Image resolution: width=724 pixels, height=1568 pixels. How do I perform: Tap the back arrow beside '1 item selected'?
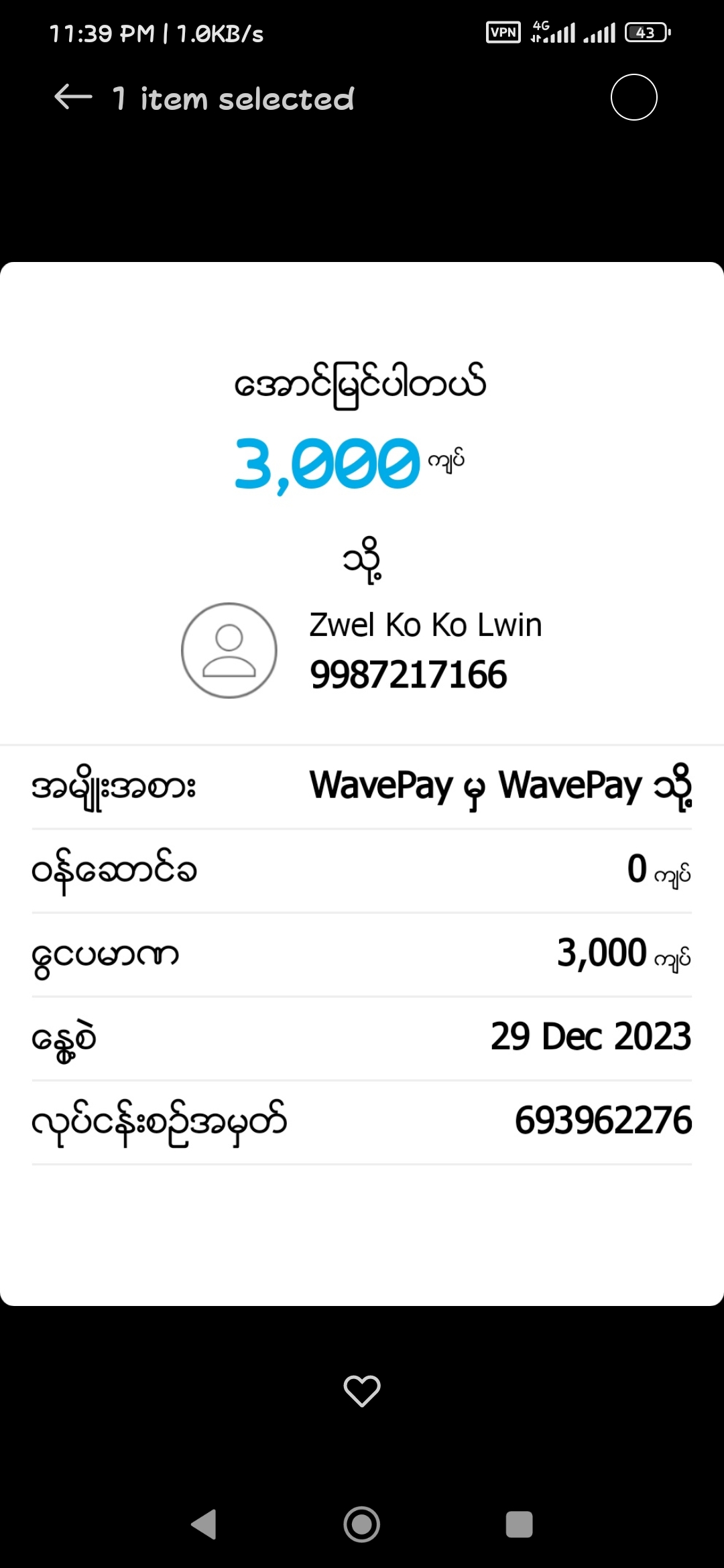[x=73, y=98]
